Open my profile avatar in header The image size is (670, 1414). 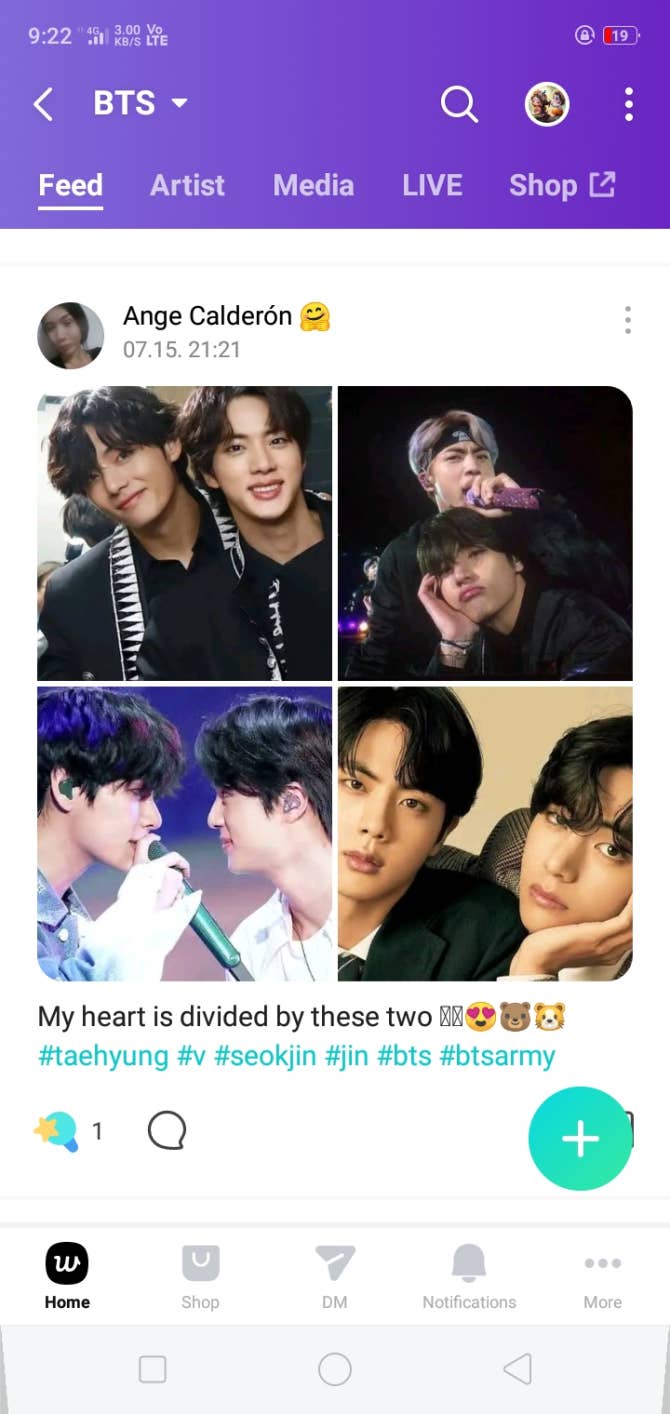click(x=547, y=103)
